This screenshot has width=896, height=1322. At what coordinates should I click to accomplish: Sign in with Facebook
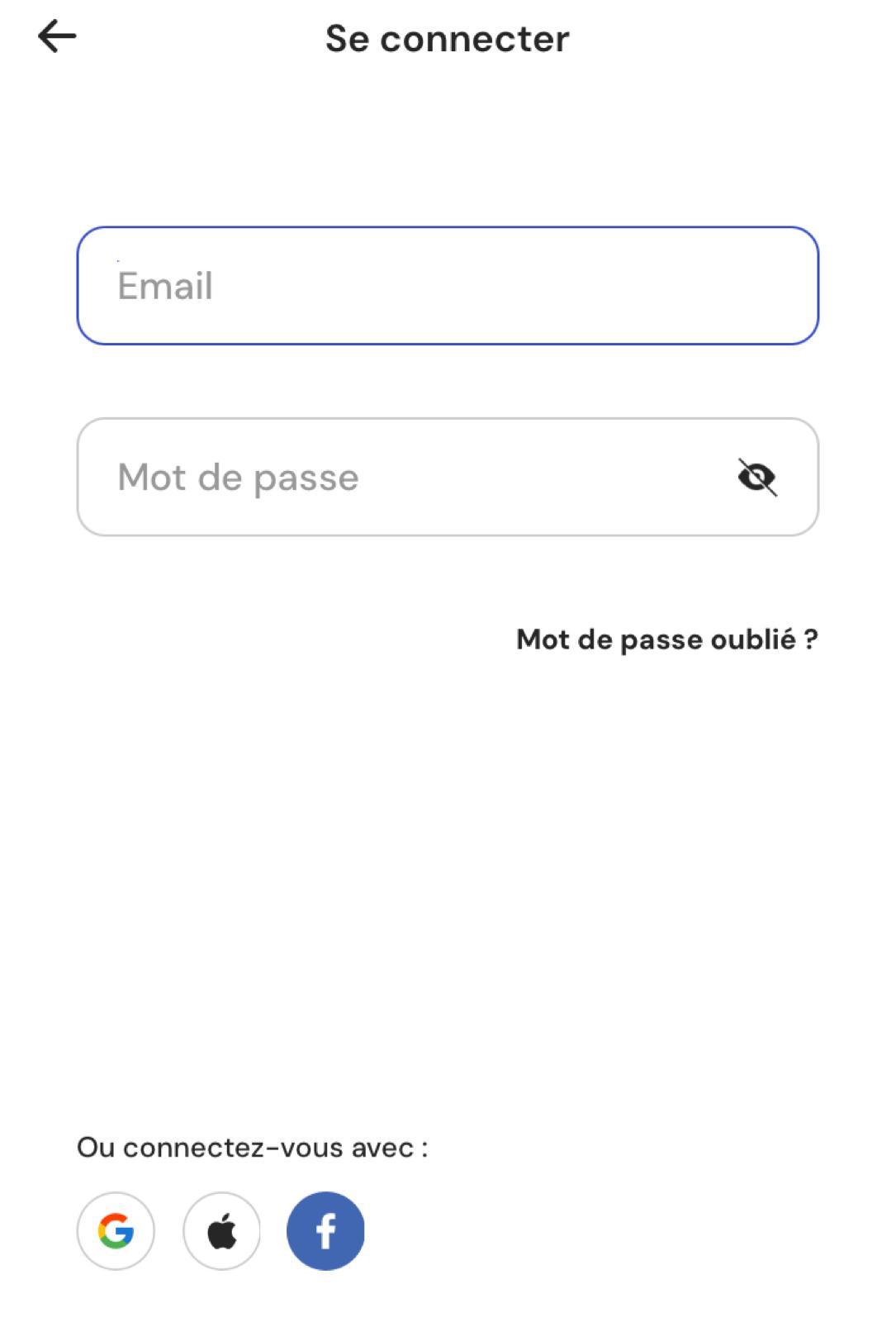(325, 1231)
